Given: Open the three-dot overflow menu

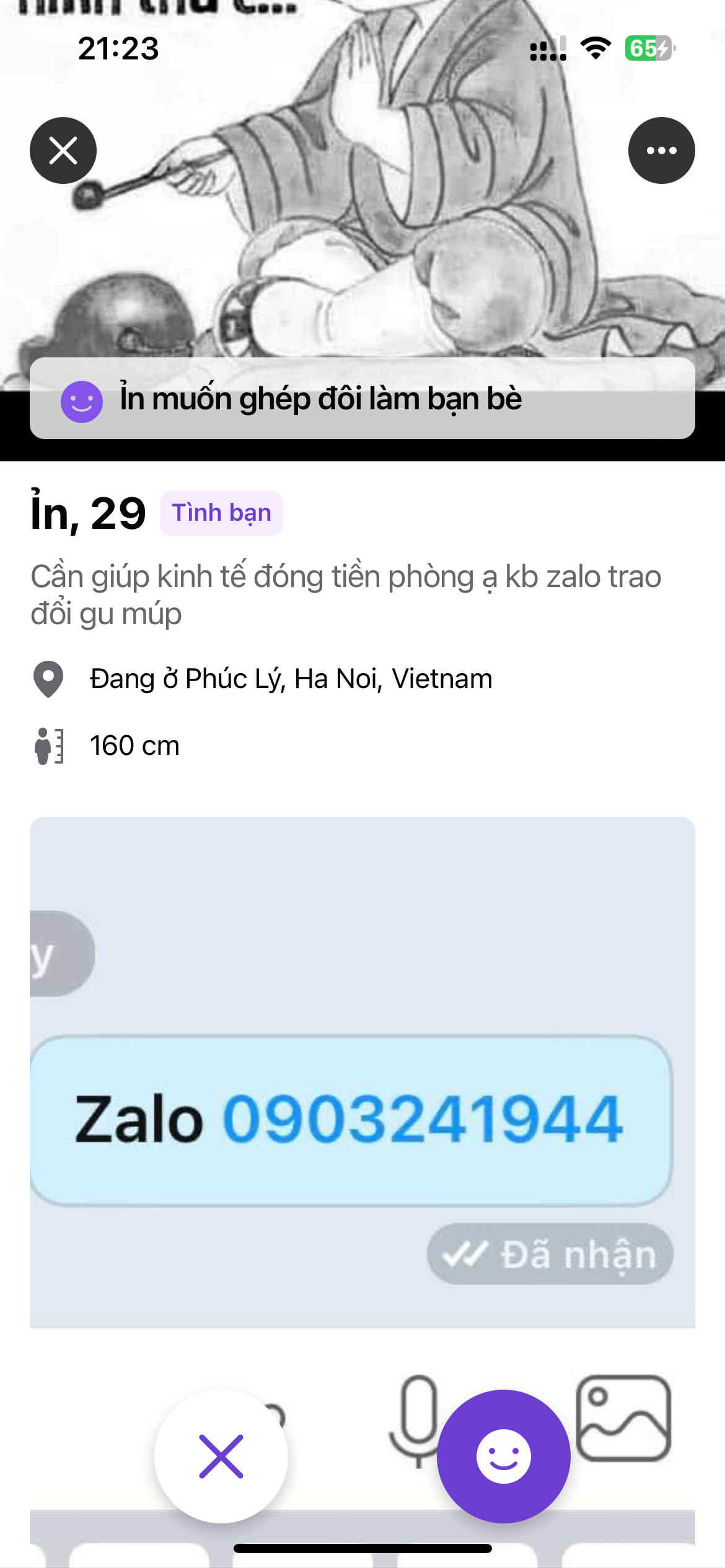Looking at the screenshot, I should [661, 150].
